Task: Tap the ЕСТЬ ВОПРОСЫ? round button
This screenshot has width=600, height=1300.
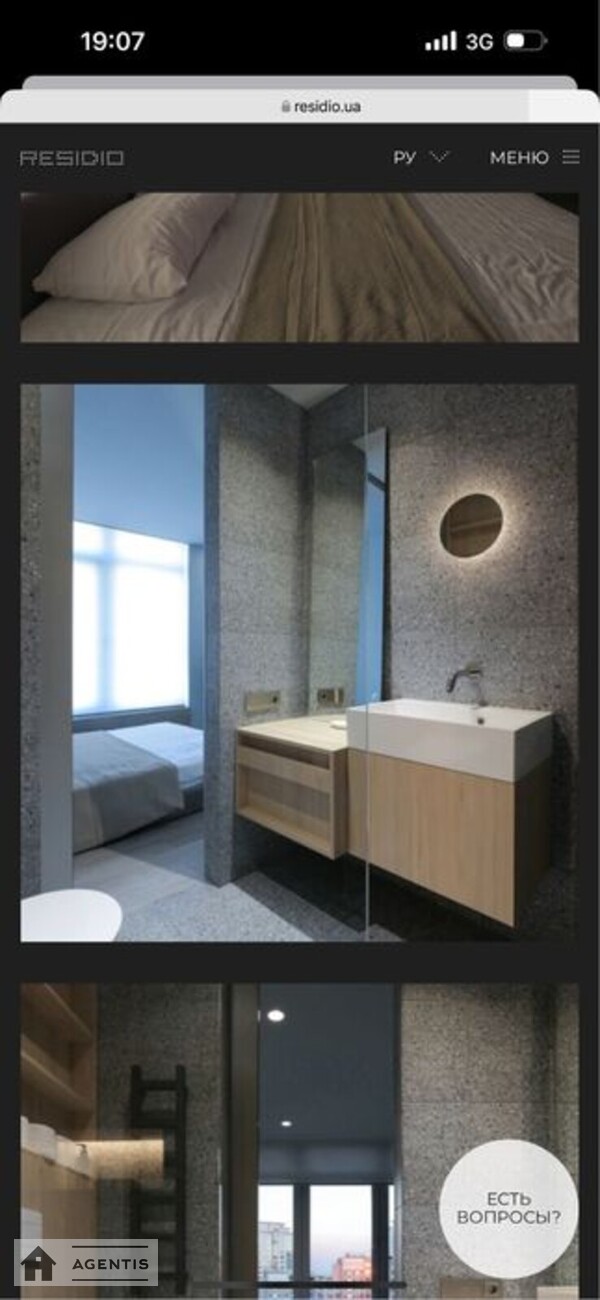Action: click(508, 1208)
